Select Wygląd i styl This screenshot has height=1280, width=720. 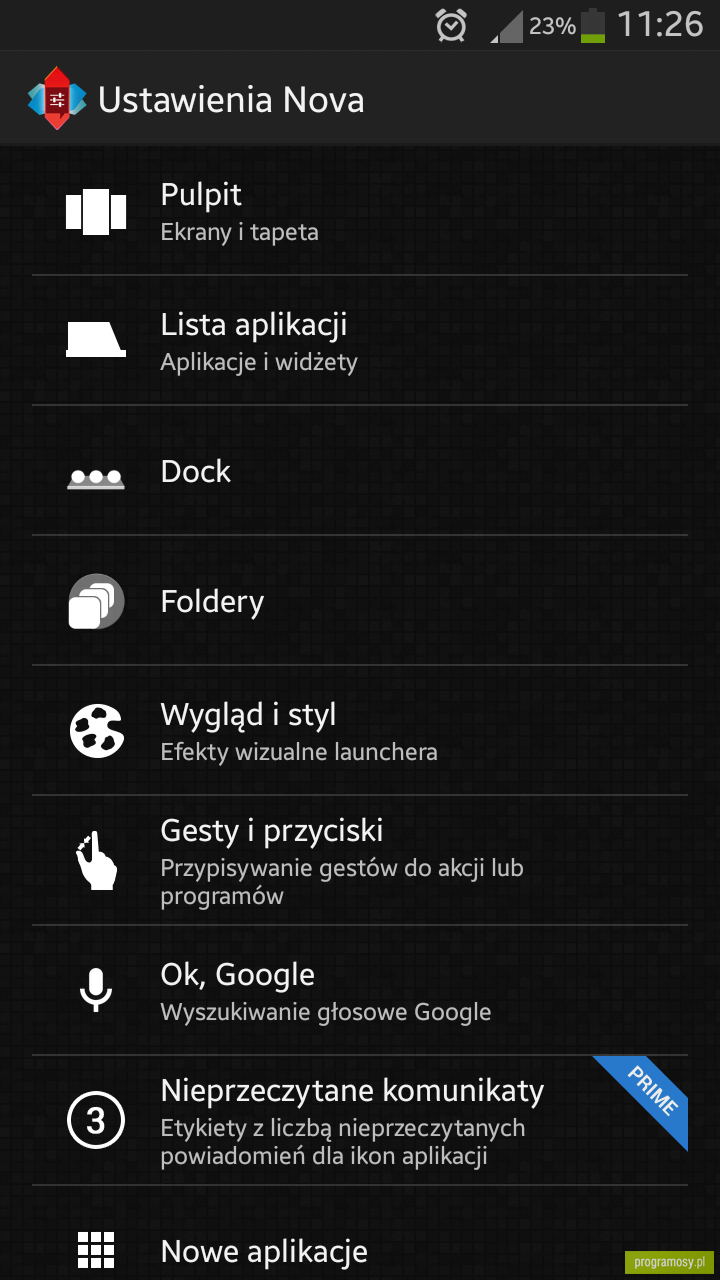click(360, 731)
